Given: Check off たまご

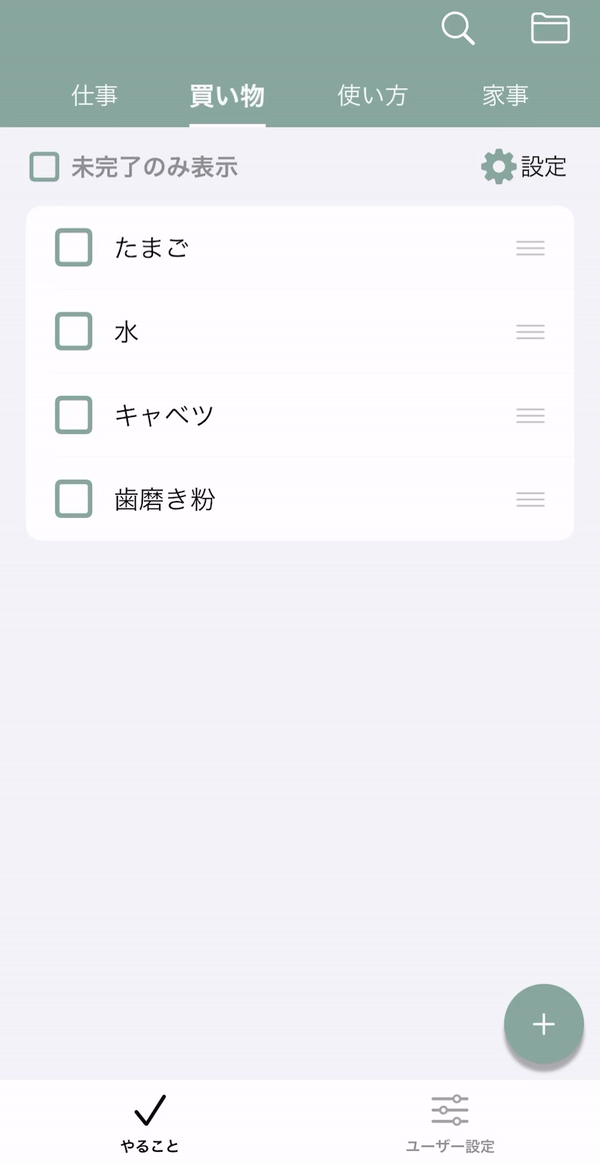Looking at the screenshot, I should [x=74, y=248].
